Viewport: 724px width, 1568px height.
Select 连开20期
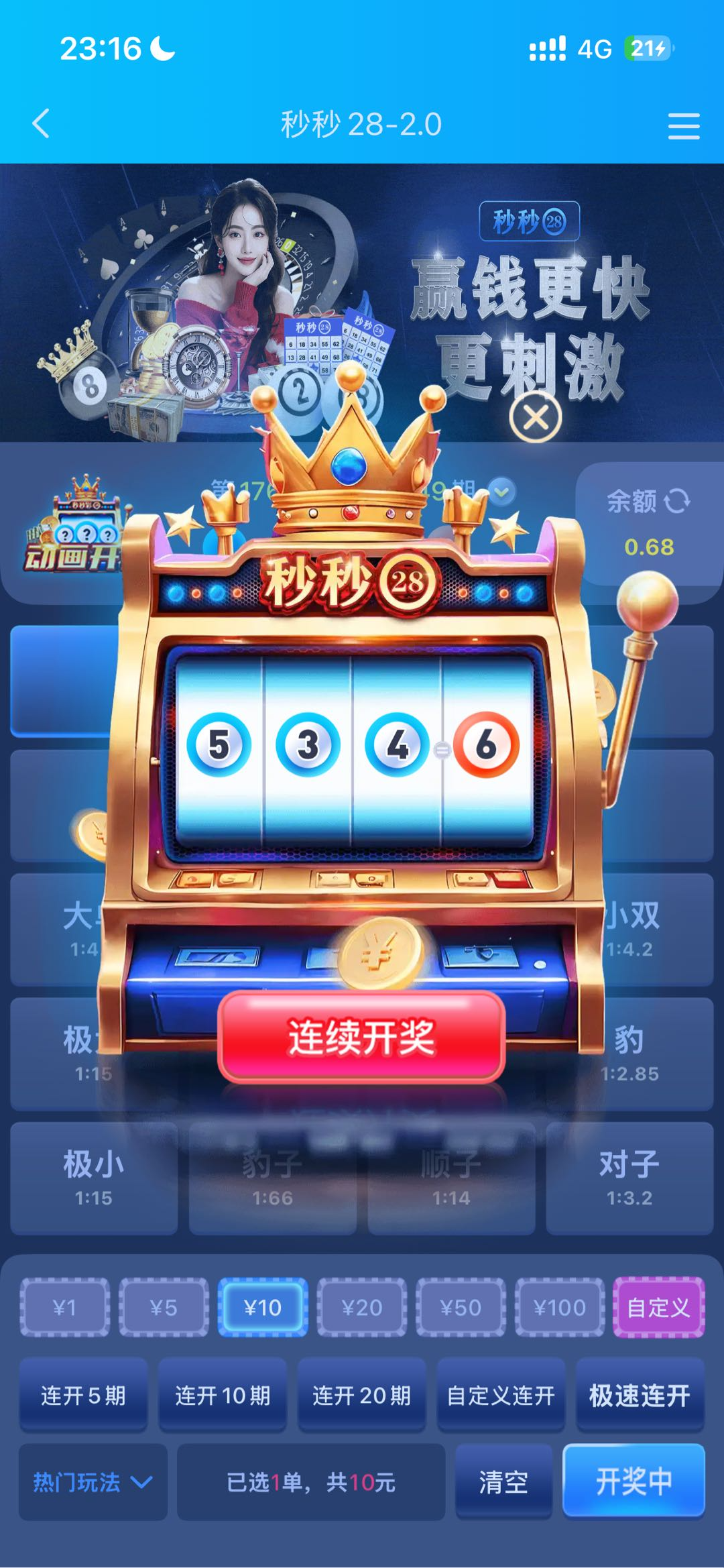coord(361,1396)
